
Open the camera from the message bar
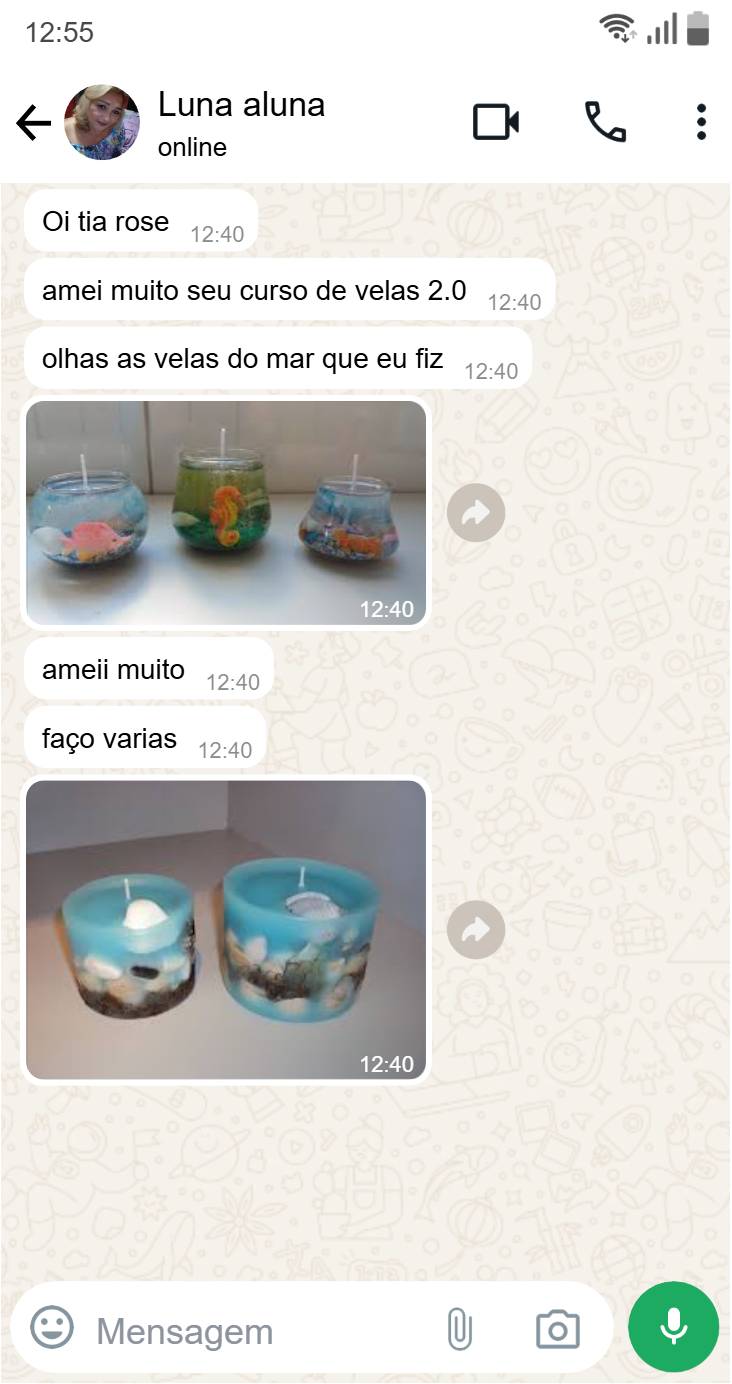557,1329
